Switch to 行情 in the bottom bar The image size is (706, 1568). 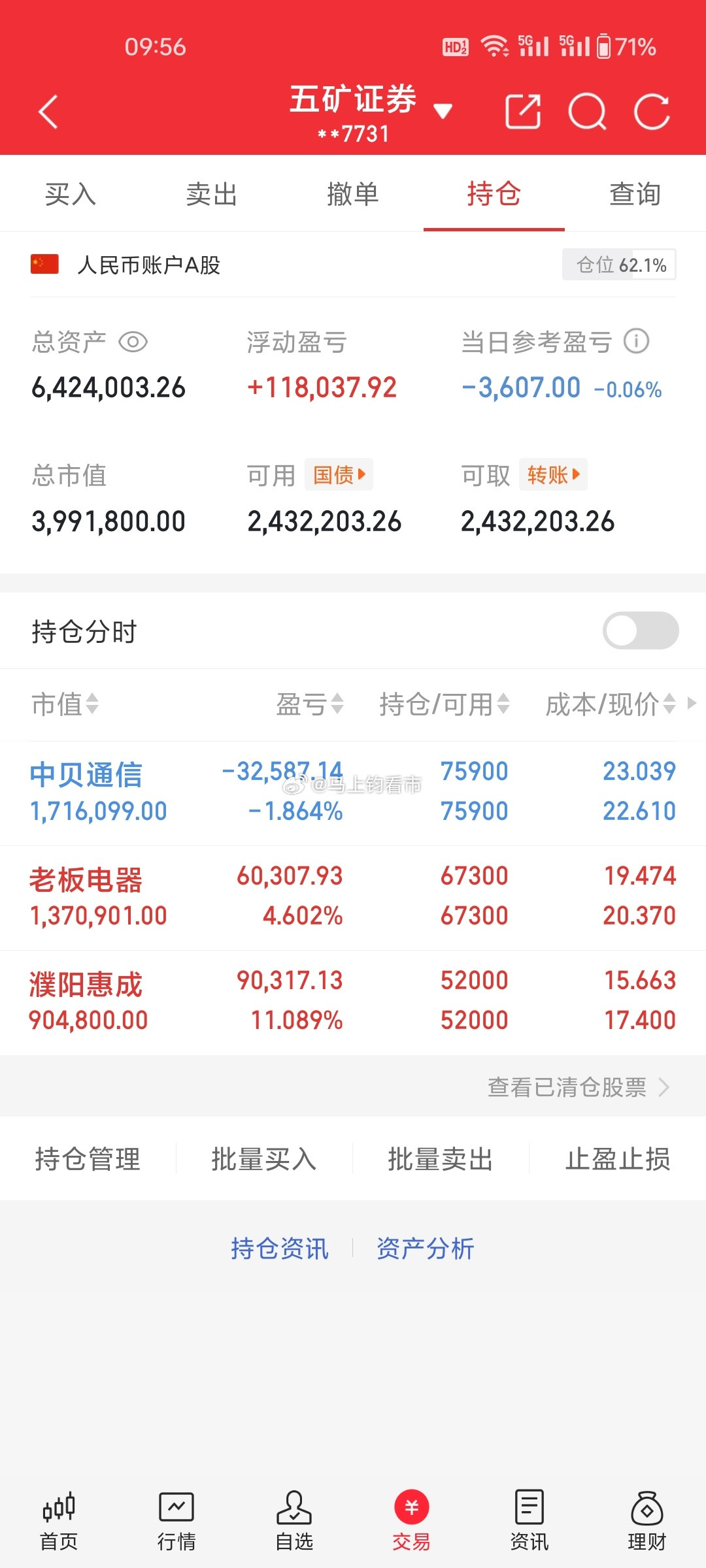(178, 1522)
